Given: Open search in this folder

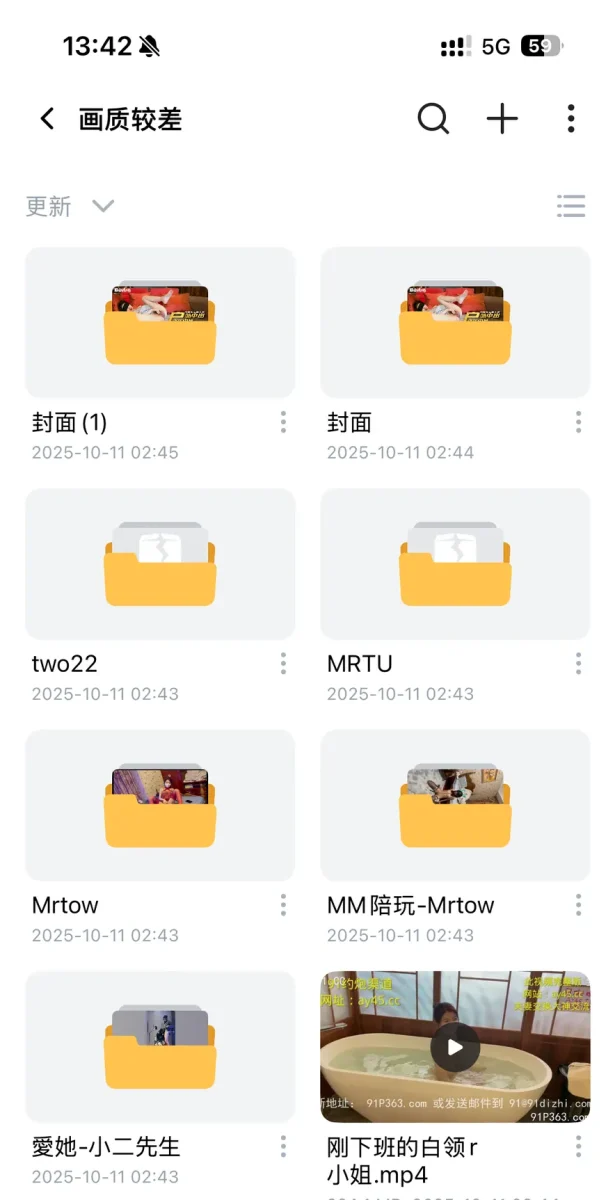Looking at the screenshot, I should coord(433,119).
